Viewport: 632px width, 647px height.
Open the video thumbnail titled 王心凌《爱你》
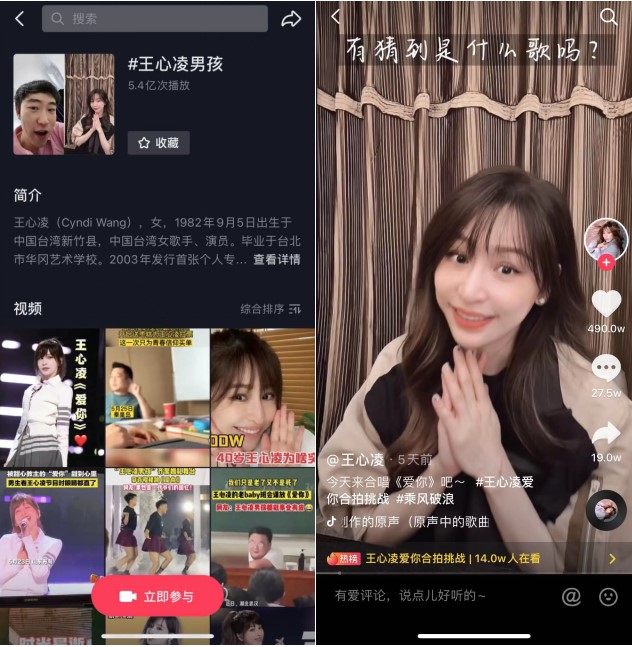50,397
